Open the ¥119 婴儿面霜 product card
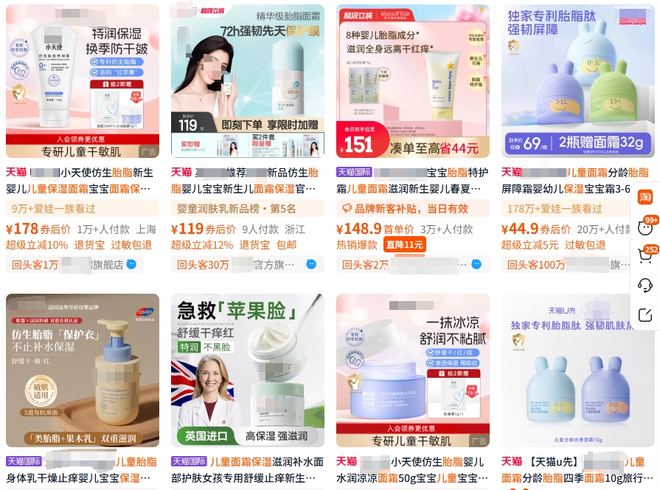The height and width of the screenshot is (490, 660). point(246,80)
